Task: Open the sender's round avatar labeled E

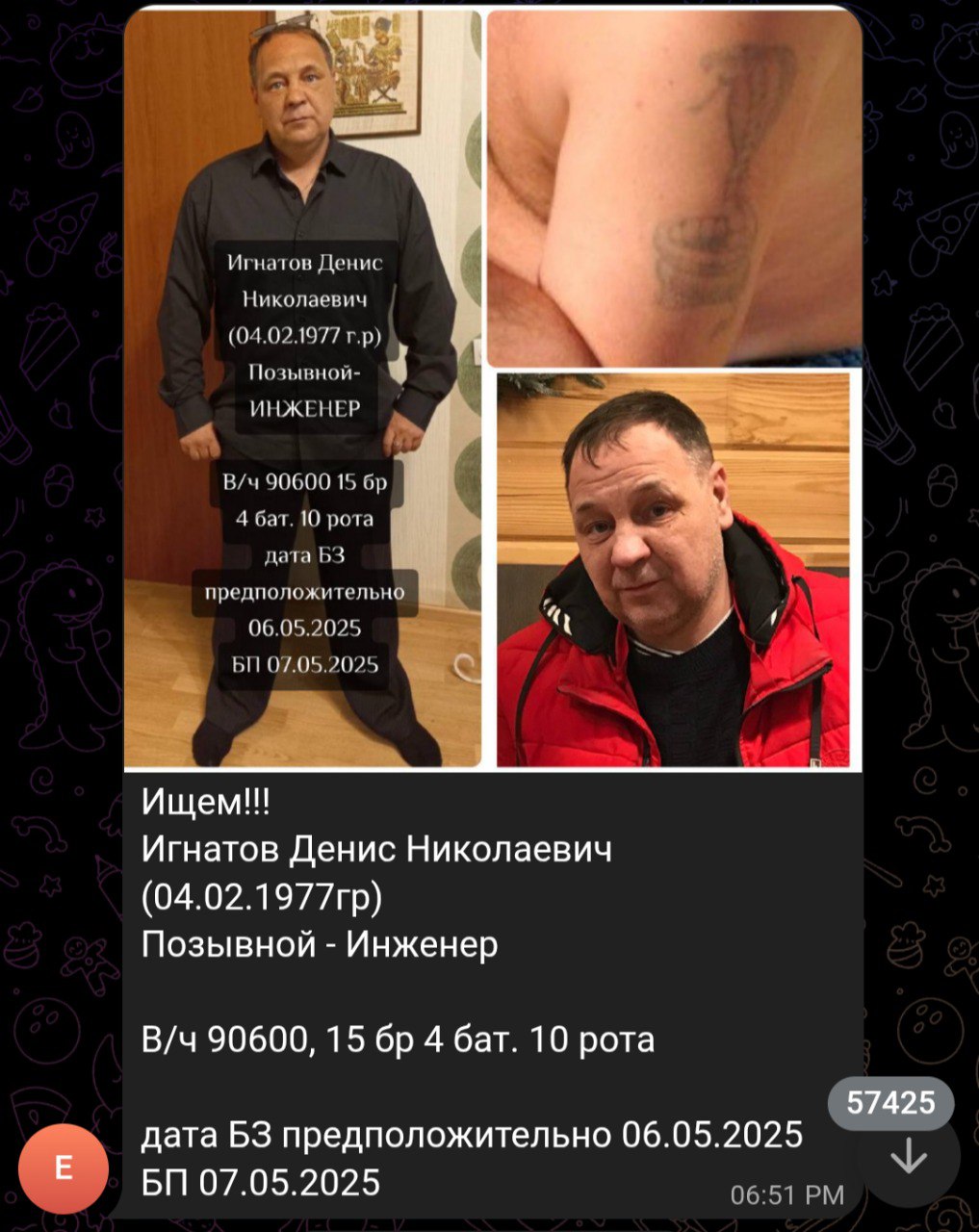Action: (64, 1168)
